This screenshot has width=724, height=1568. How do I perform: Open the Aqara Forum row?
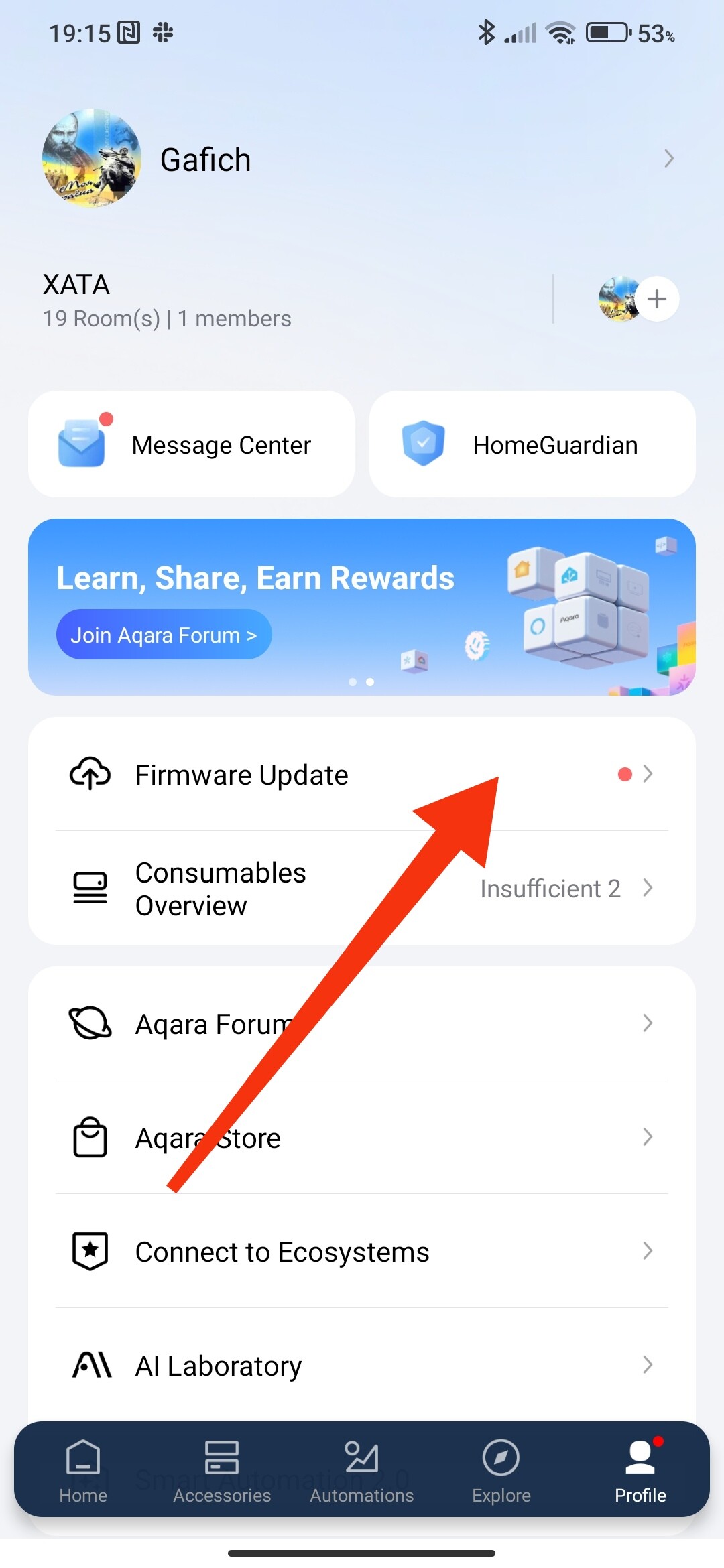[362, 1024]
